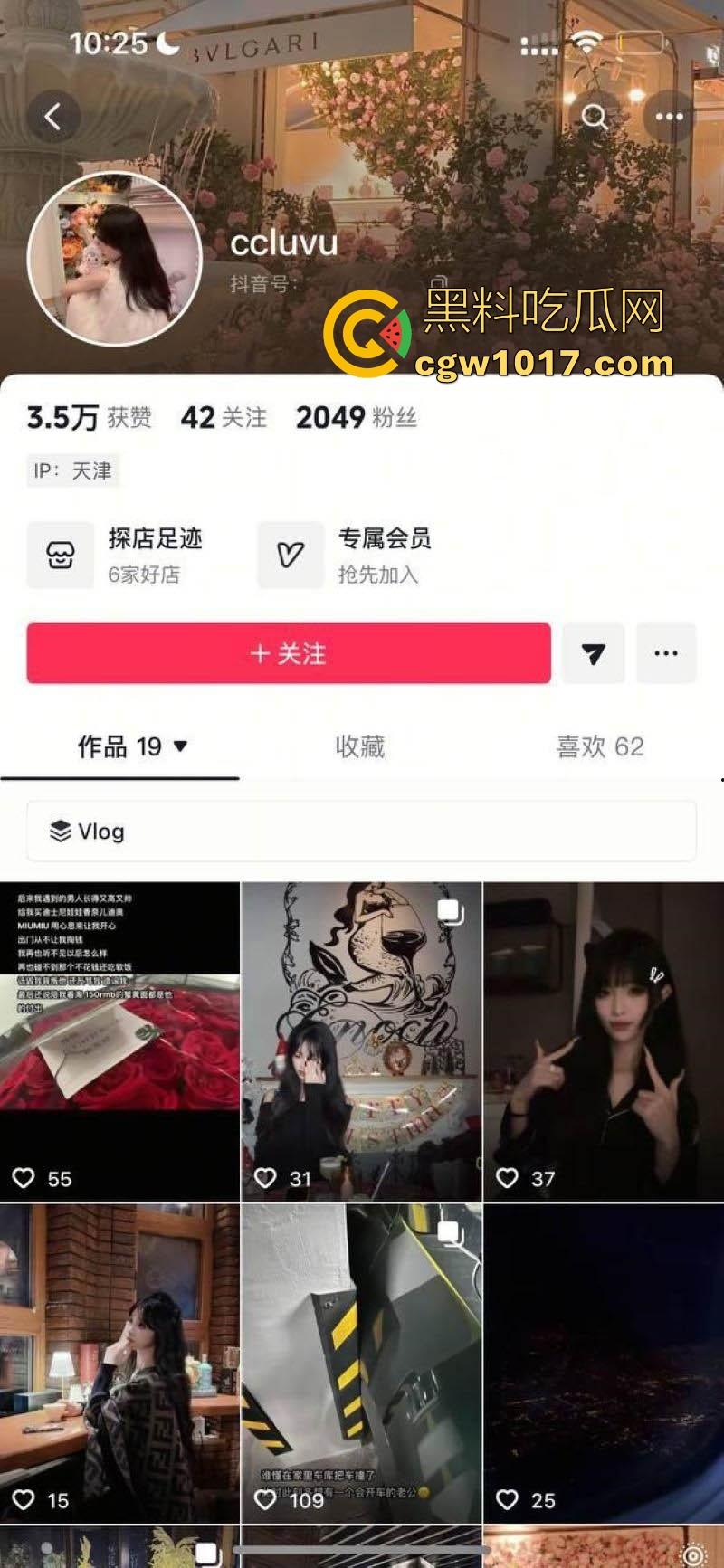Open ccluvu's profile avatar
Screen dimensions: 724x1568
pos(113,257)
